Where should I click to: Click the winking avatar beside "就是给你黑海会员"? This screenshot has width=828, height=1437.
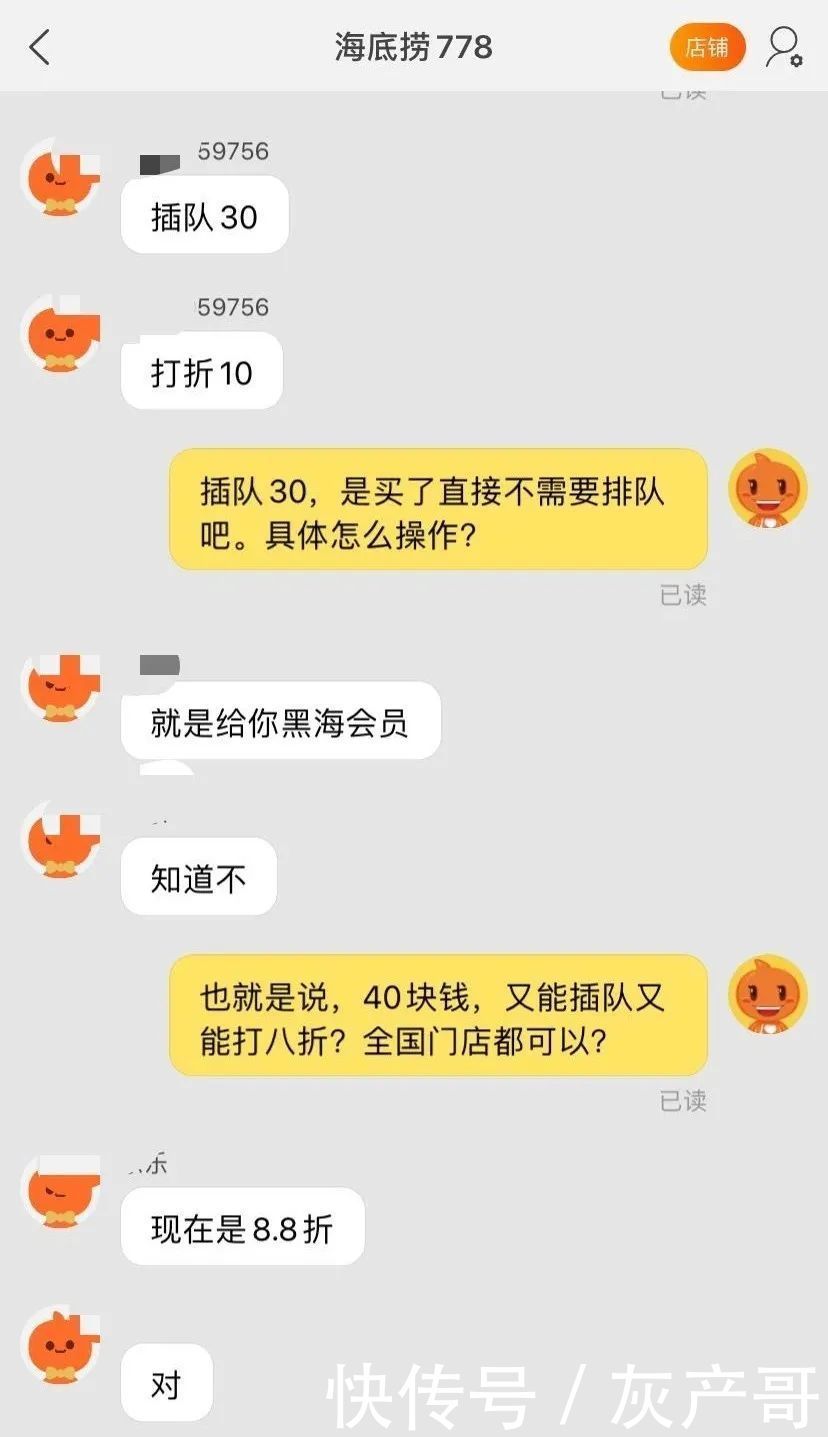(x=61, y=688)
